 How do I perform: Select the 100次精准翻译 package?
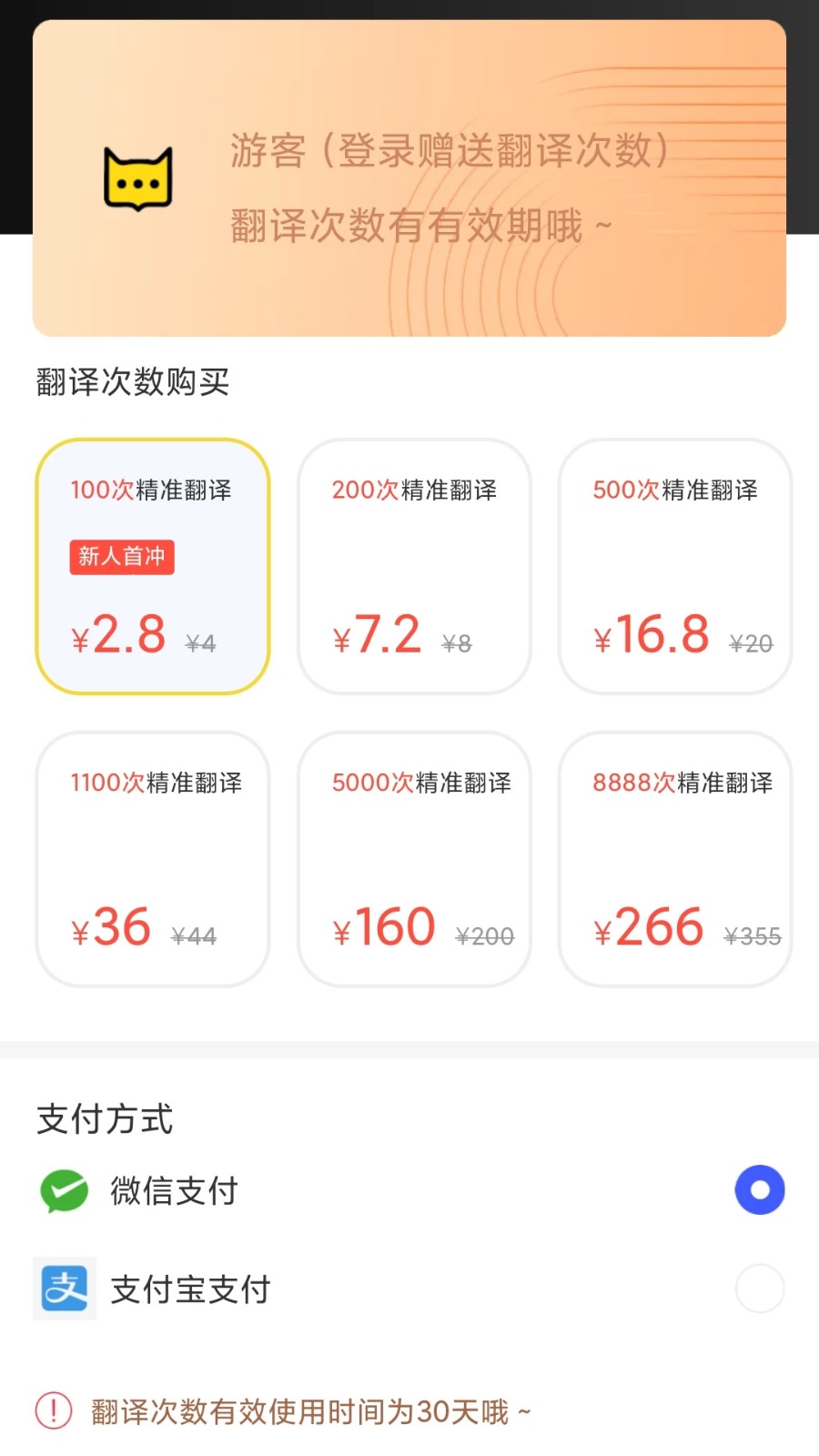point(152,566)
